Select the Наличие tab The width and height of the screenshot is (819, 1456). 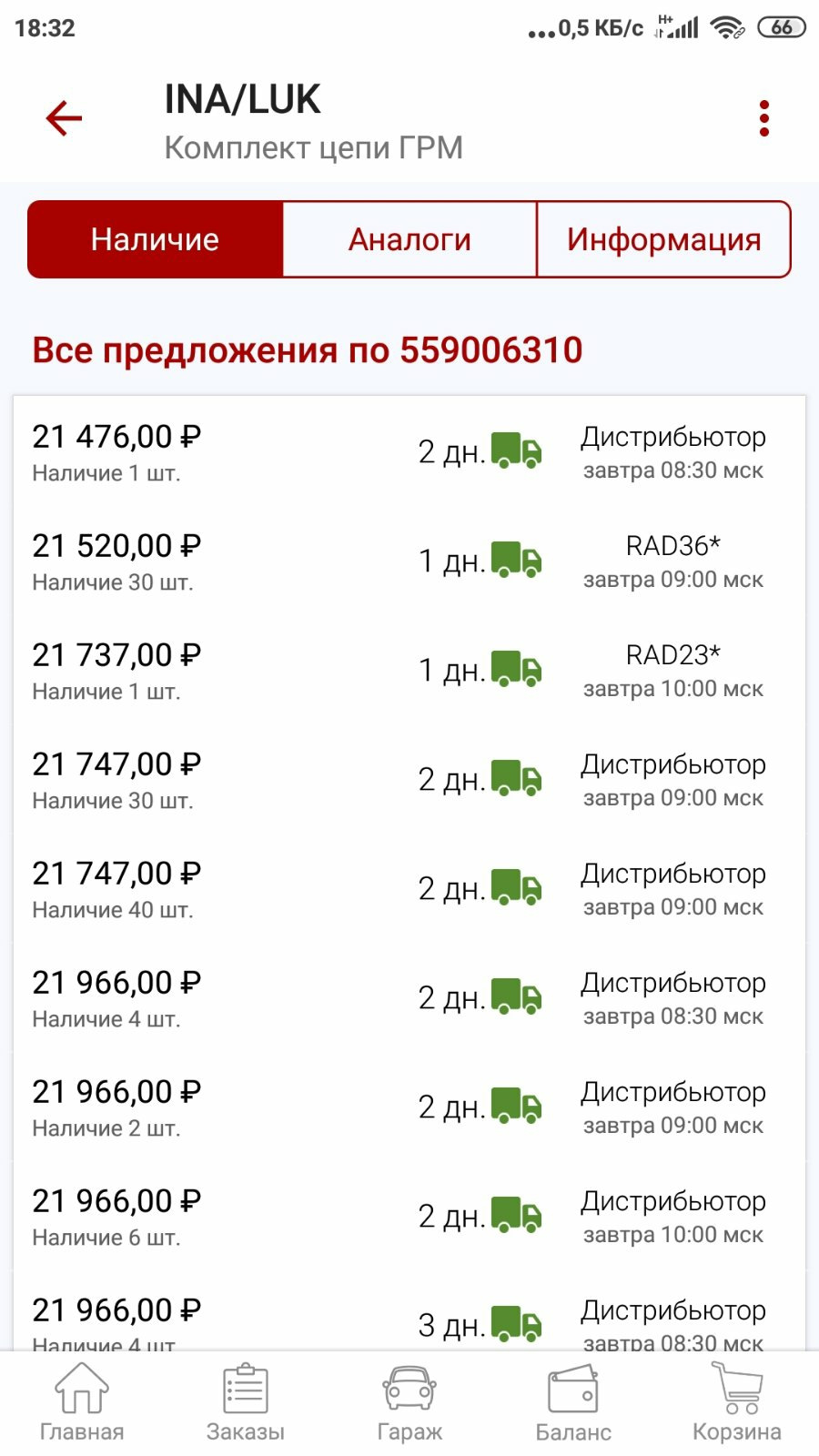tap(154, 238)
